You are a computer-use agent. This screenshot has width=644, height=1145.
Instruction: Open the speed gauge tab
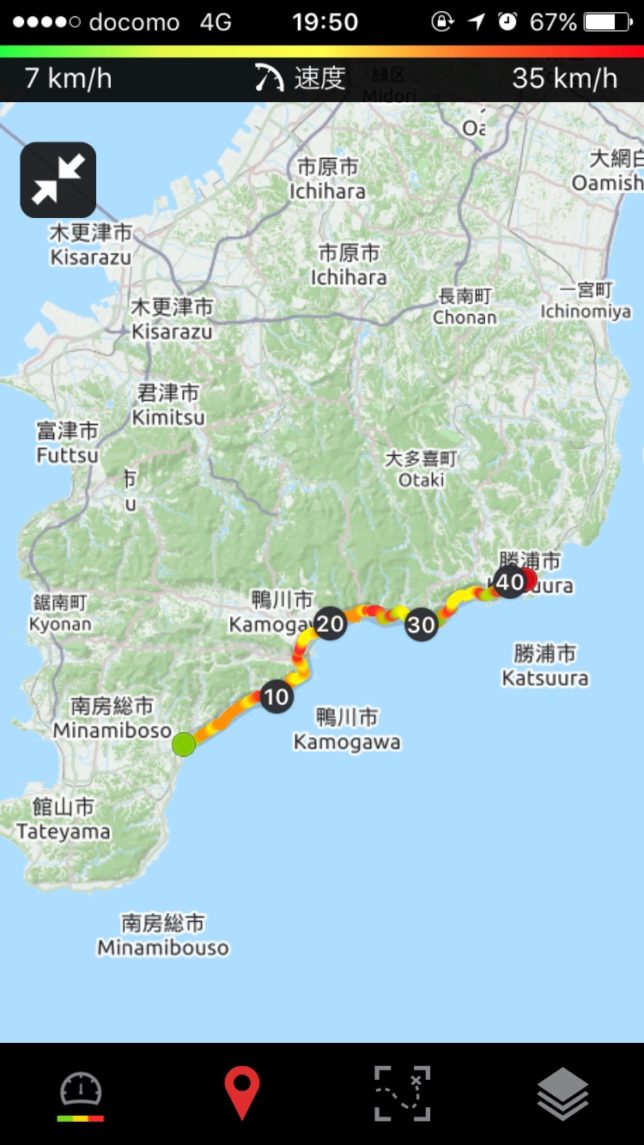[81, 1094]
